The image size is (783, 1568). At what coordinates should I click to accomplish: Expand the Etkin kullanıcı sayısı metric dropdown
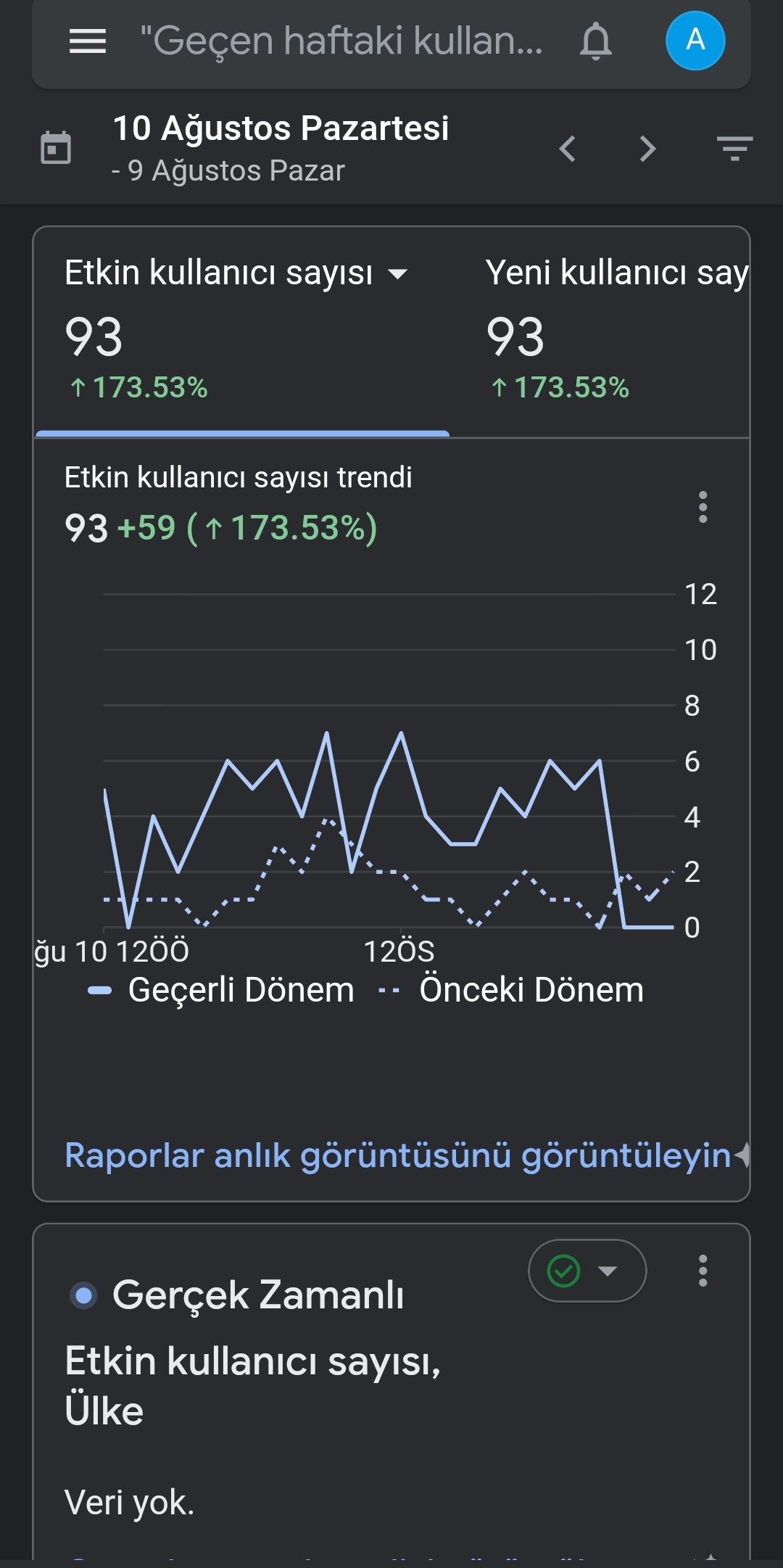click(398, 273)
